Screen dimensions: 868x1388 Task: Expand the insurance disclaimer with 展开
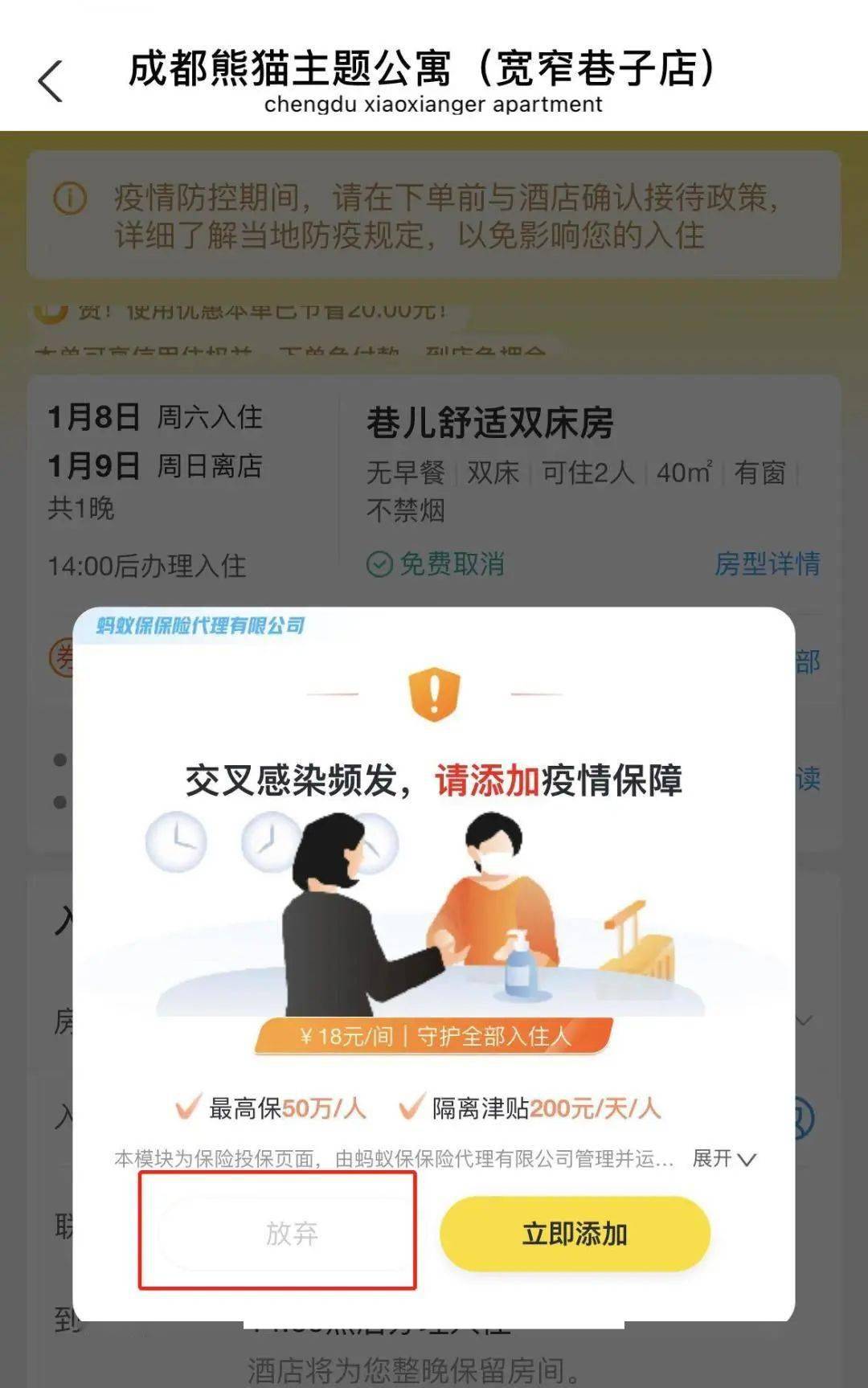pyautogui.click(x=723, y=1159)
